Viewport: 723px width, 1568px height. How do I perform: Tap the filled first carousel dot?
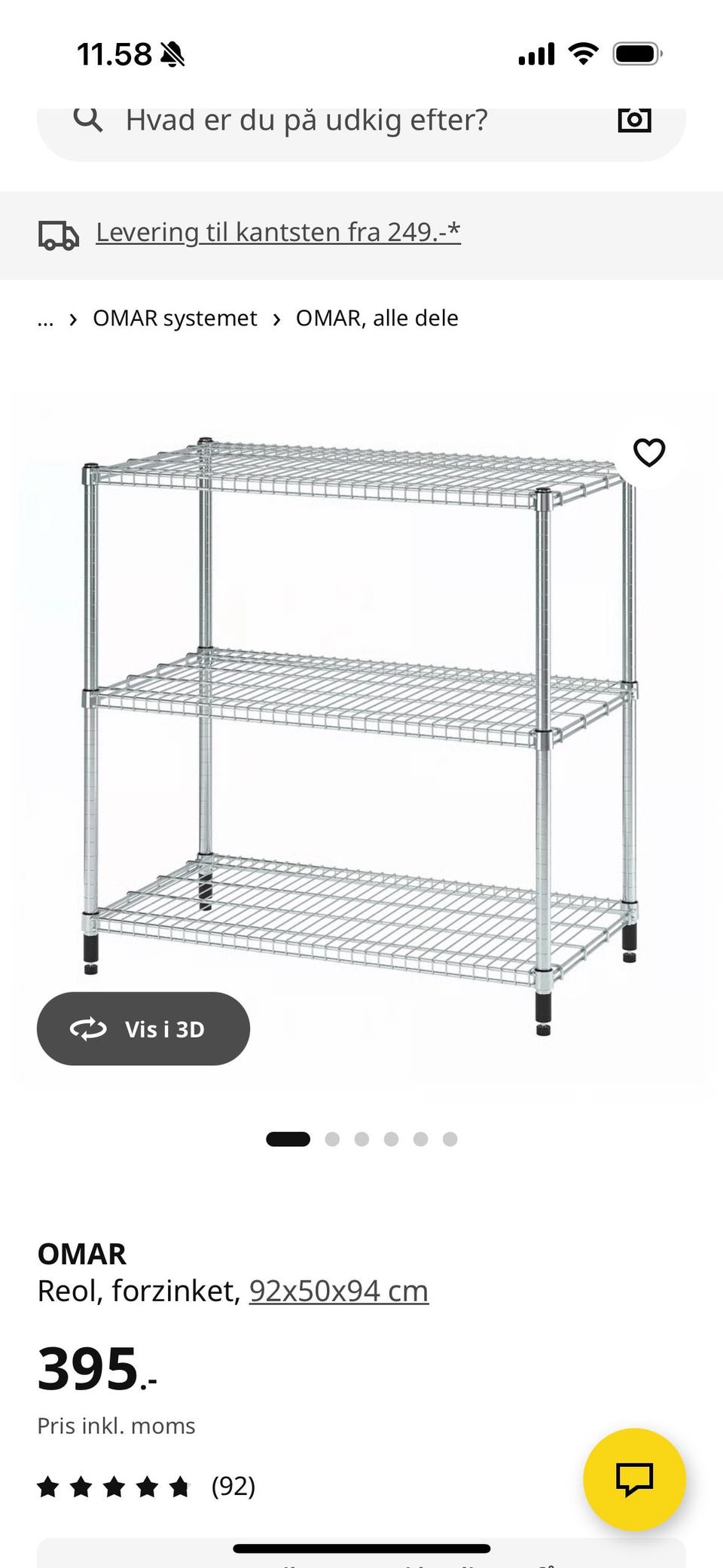288,1139
